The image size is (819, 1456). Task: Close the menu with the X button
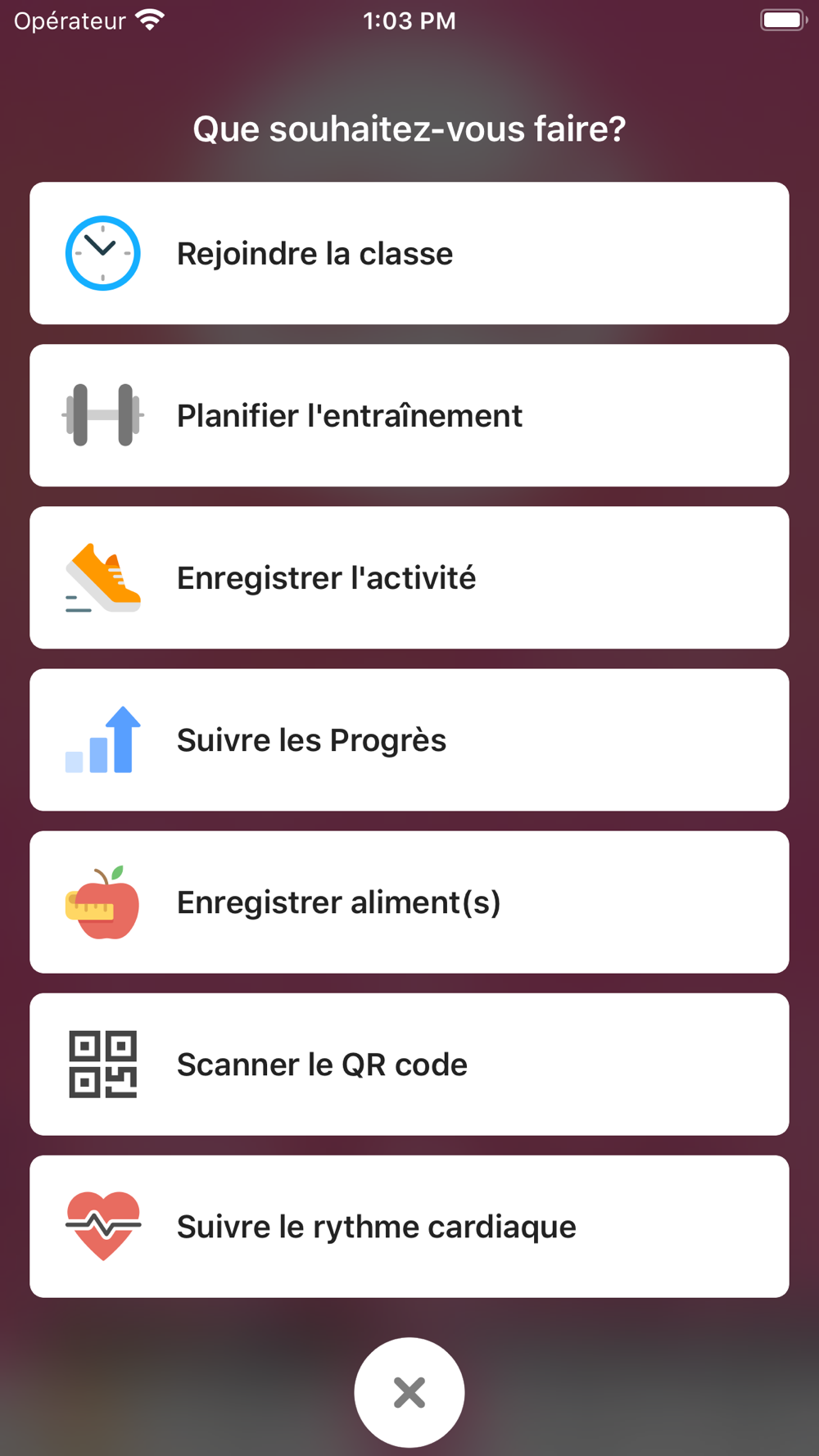tap(409, 1392)
